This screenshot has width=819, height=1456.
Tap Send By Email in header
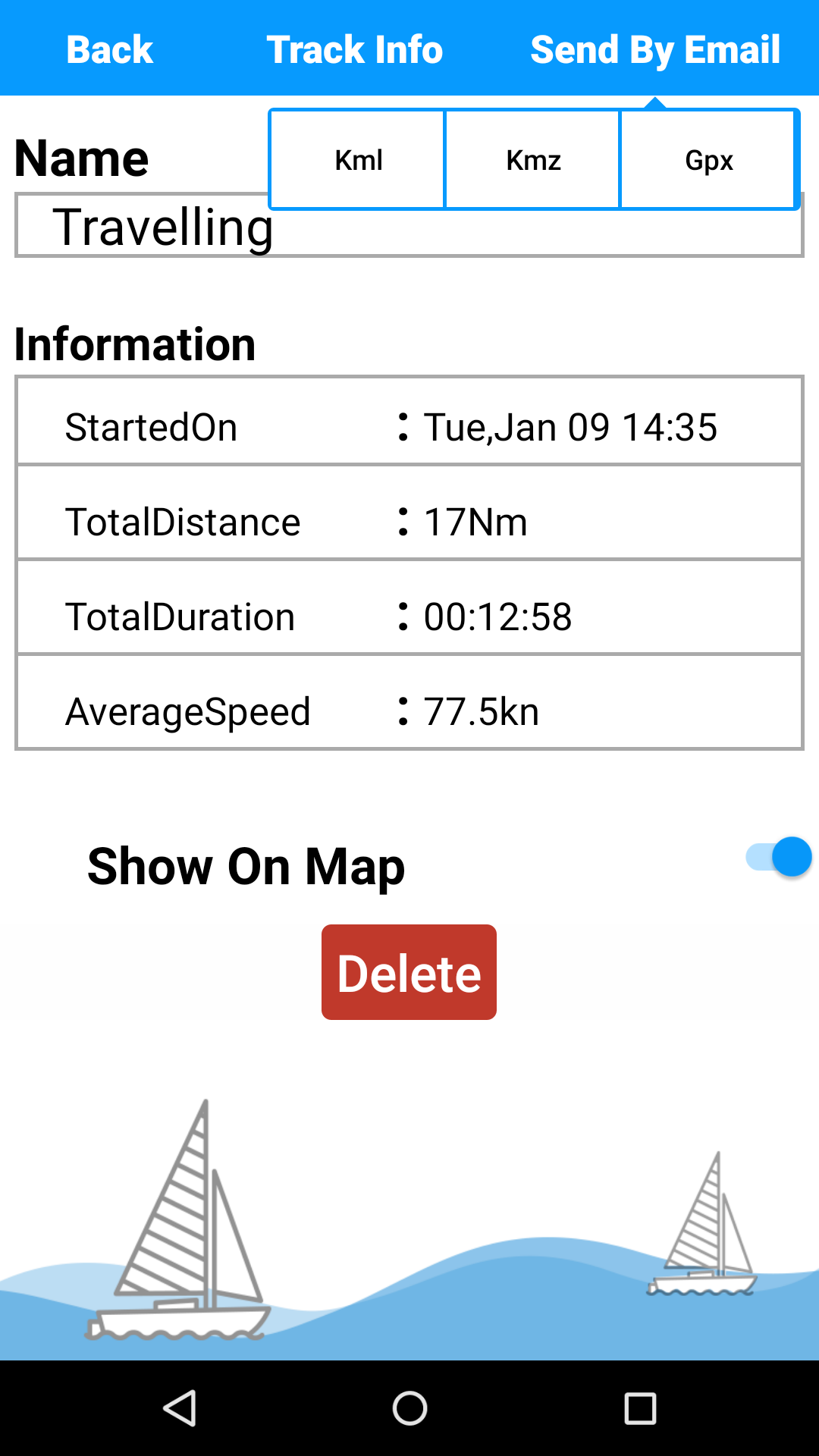[655, 50]
